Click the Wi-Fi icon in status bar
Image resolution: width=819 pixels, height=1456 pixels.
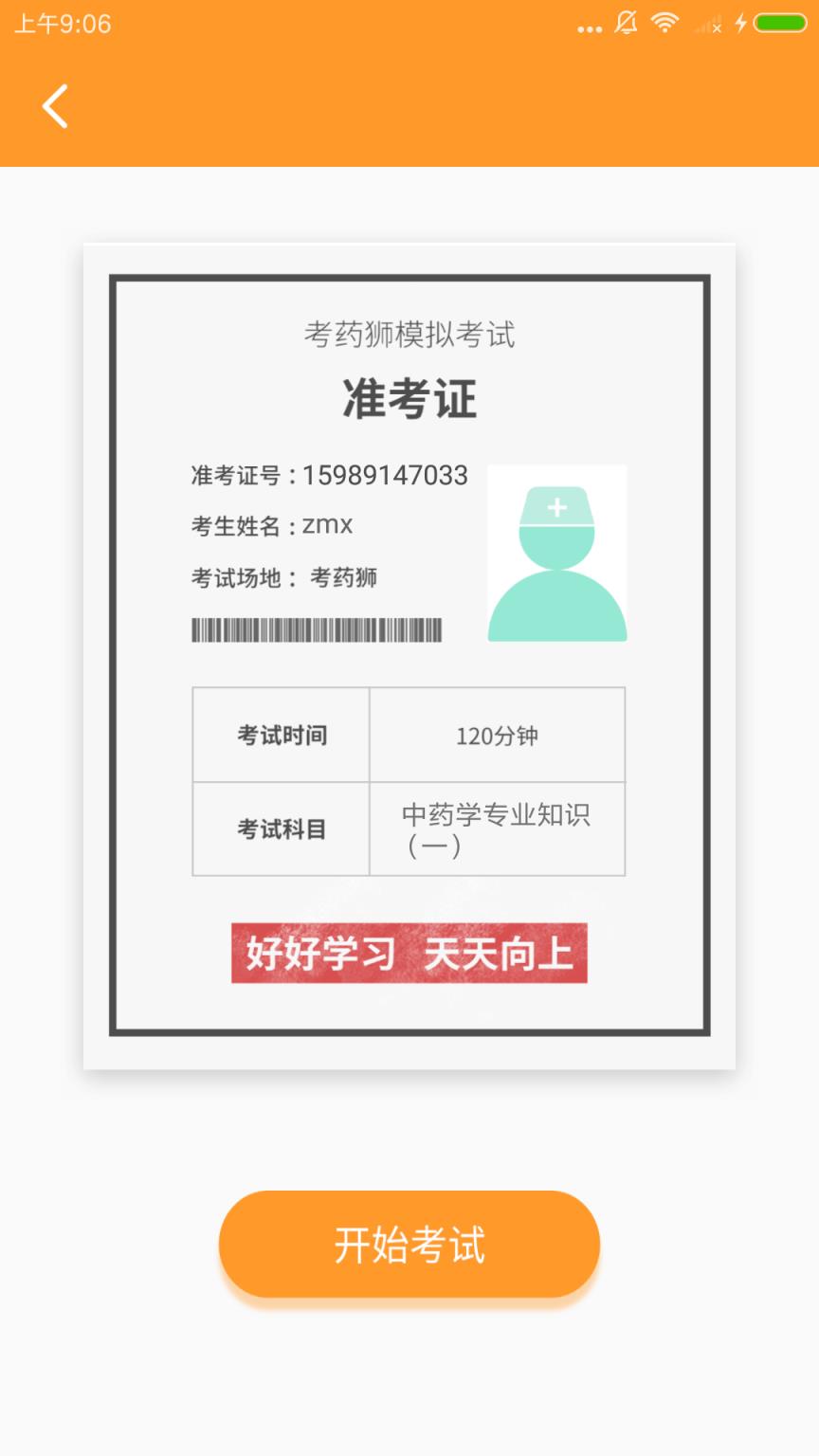[664, 24]
